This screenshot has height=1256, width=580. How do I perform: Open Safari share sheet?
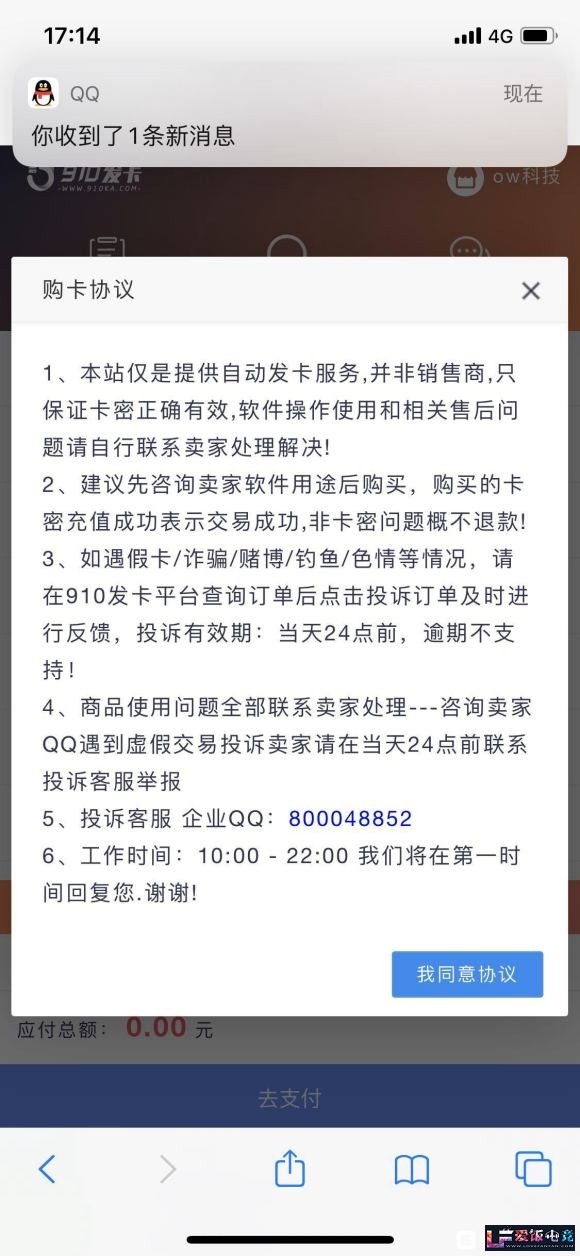click(290, 1166)
